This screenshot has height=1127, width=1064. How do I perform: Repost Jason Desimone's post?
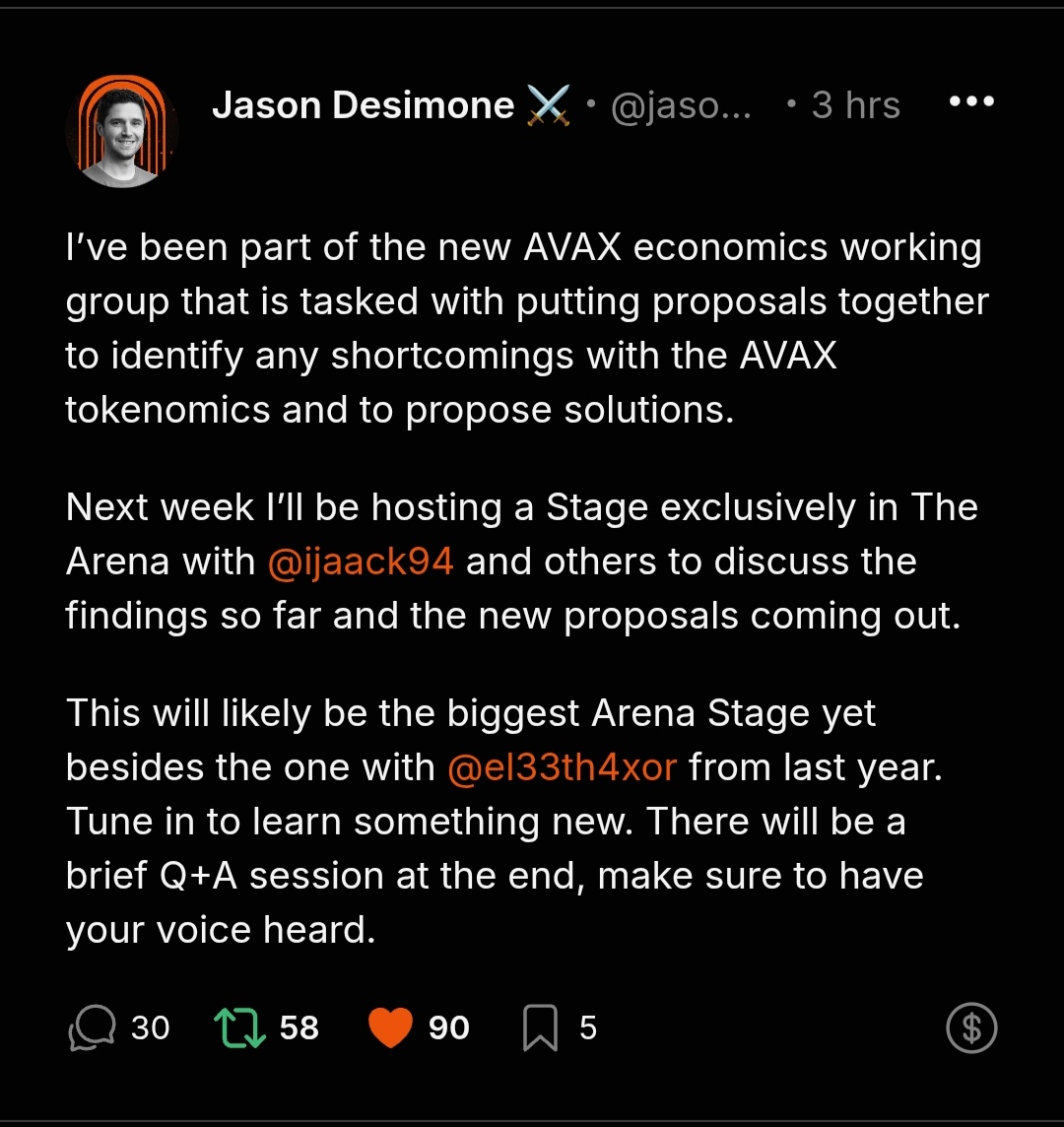click(239, 1028)
